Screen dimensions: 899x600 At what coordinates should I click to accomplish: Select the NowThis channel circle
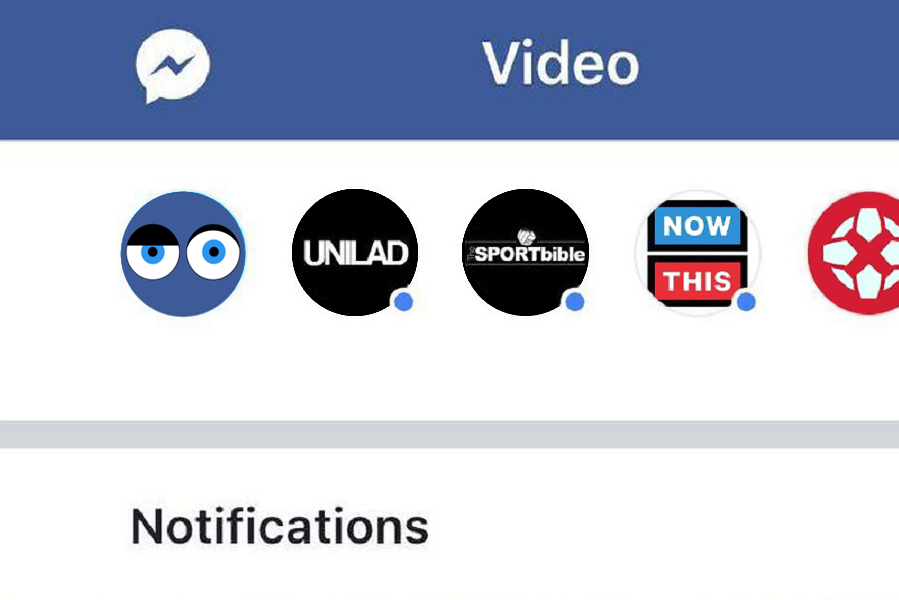697,253
